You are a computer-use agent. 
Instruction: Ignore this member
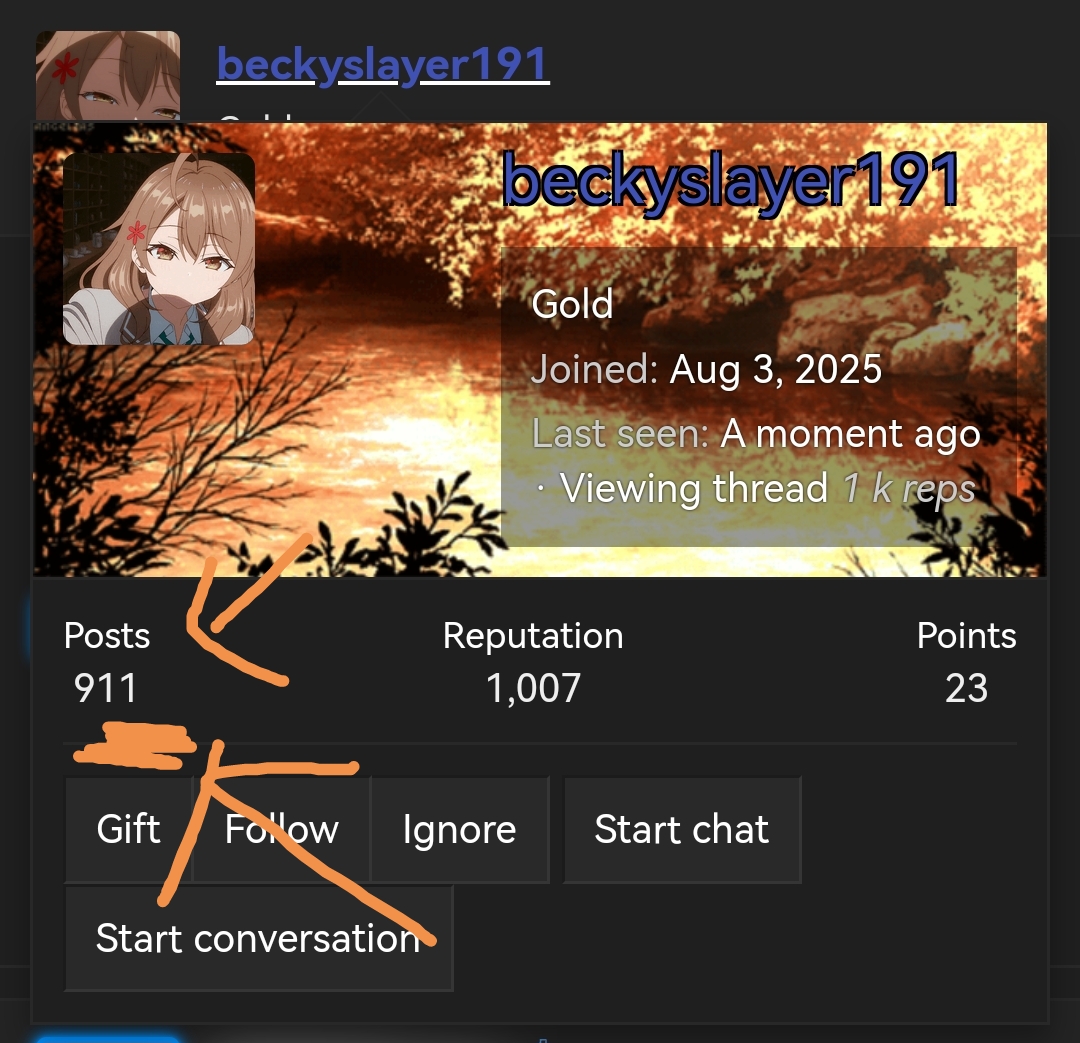(x=459, y=829)
